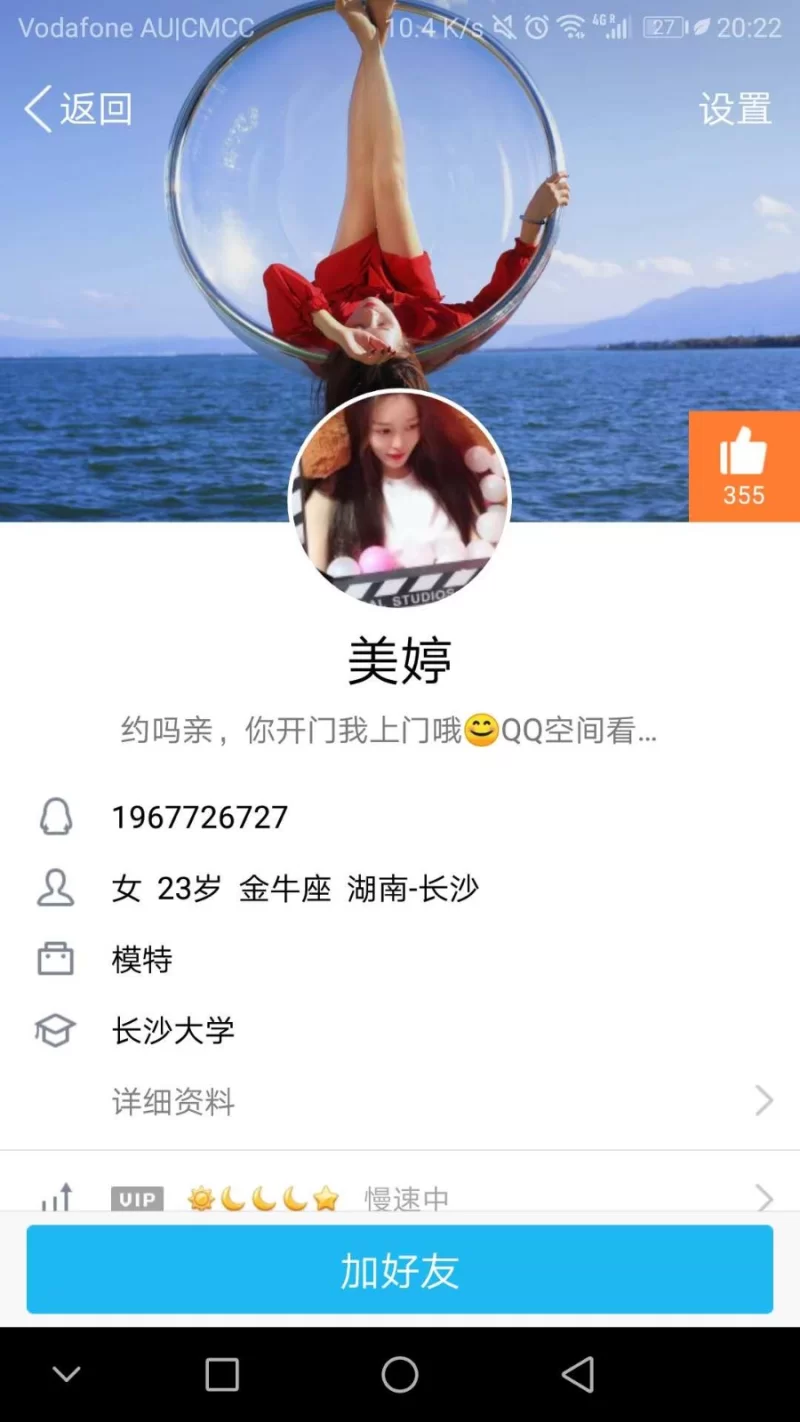View the round profile avatar
The width and height of the screenshot is (800, 1422).
pyautogui.click(x=400, y=499)
